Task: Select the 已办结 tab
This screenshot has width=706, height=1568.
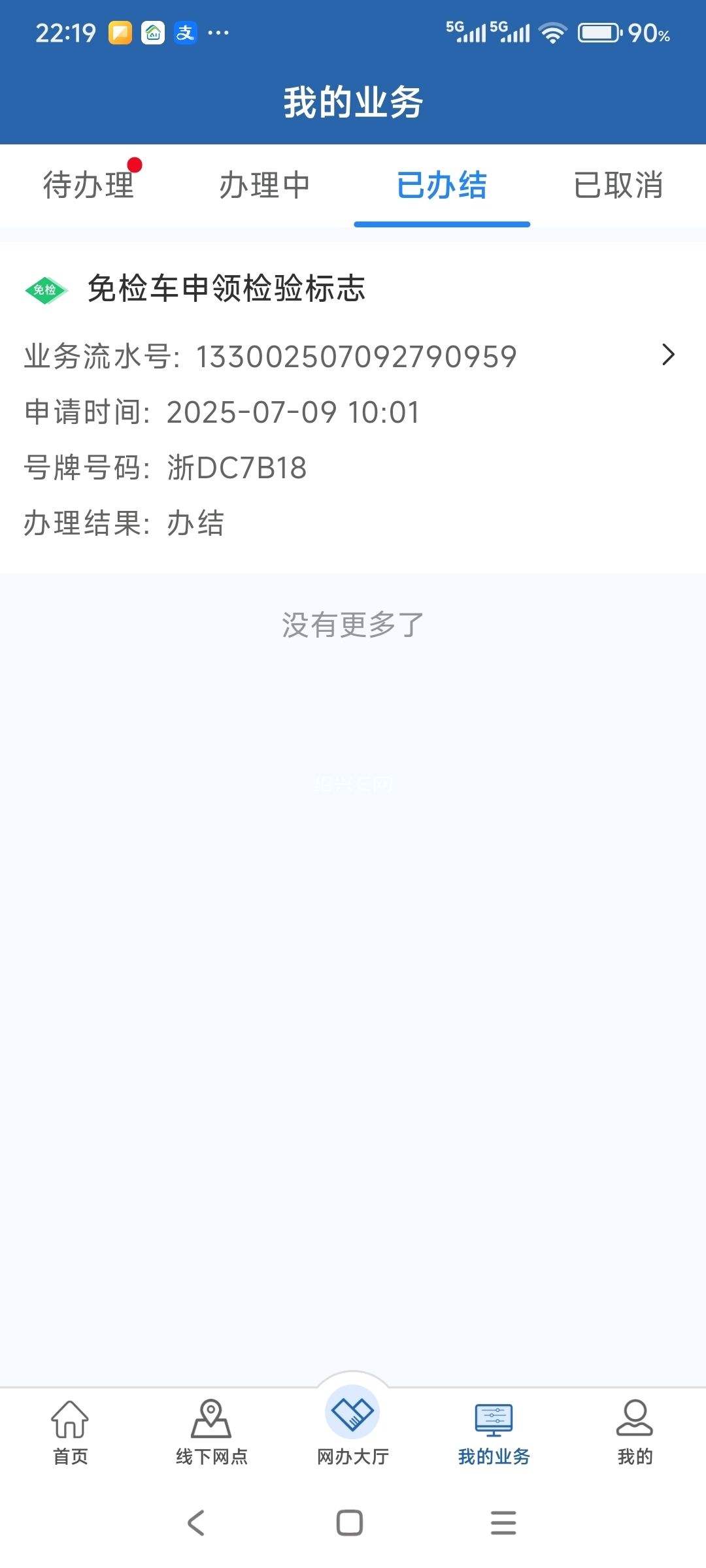Action: coord(442,186)
